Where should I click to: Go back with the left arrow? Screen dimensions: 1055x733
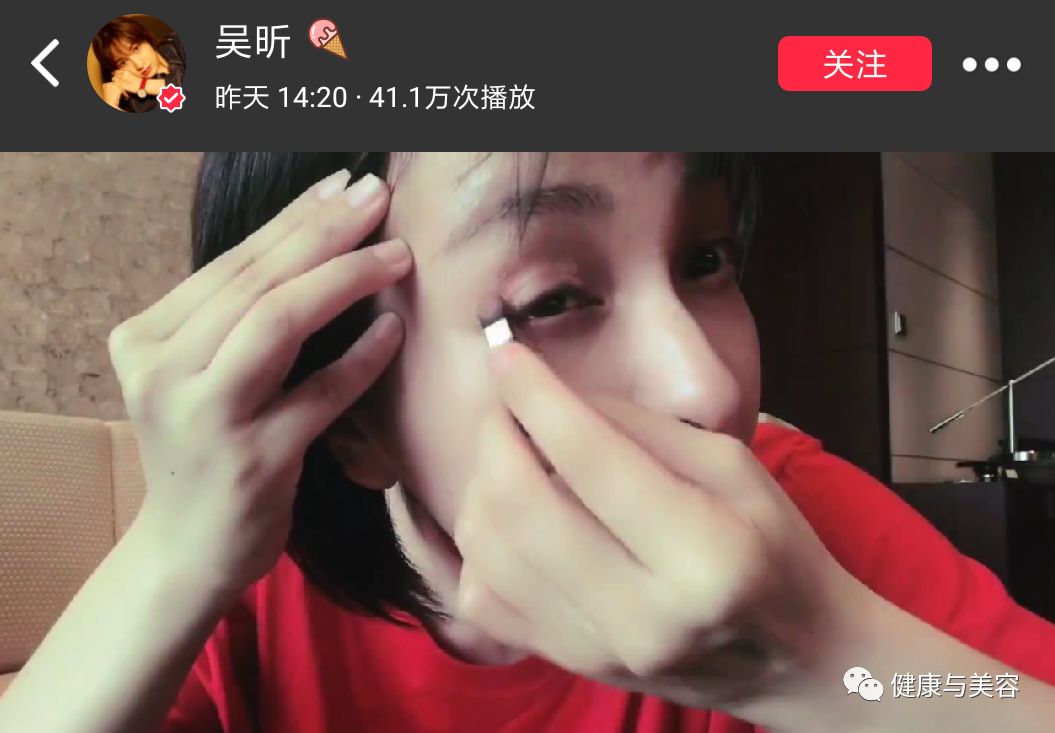pos(45,64)
